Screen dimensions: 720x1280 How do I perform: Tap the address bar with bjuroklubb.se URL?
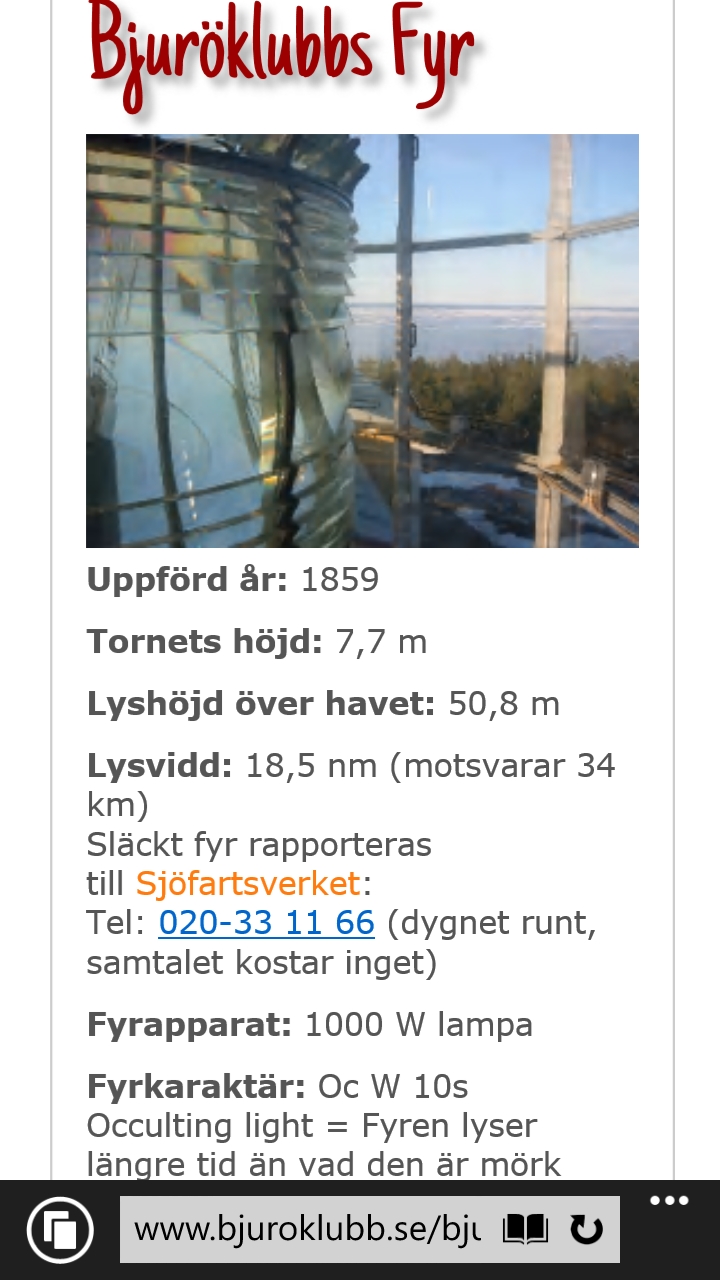(310, 1229)
